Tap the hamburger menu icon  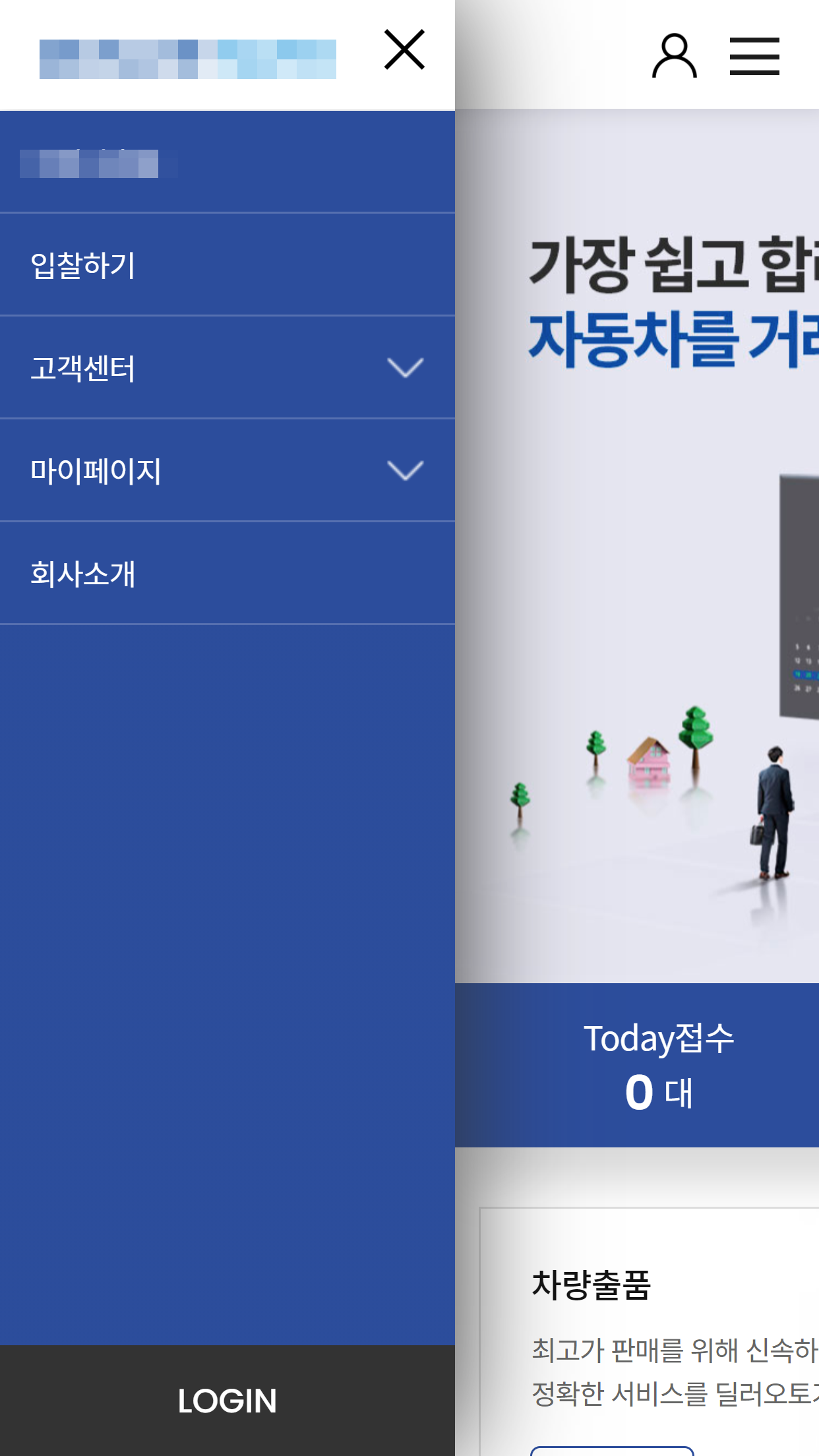click(754, 56)
